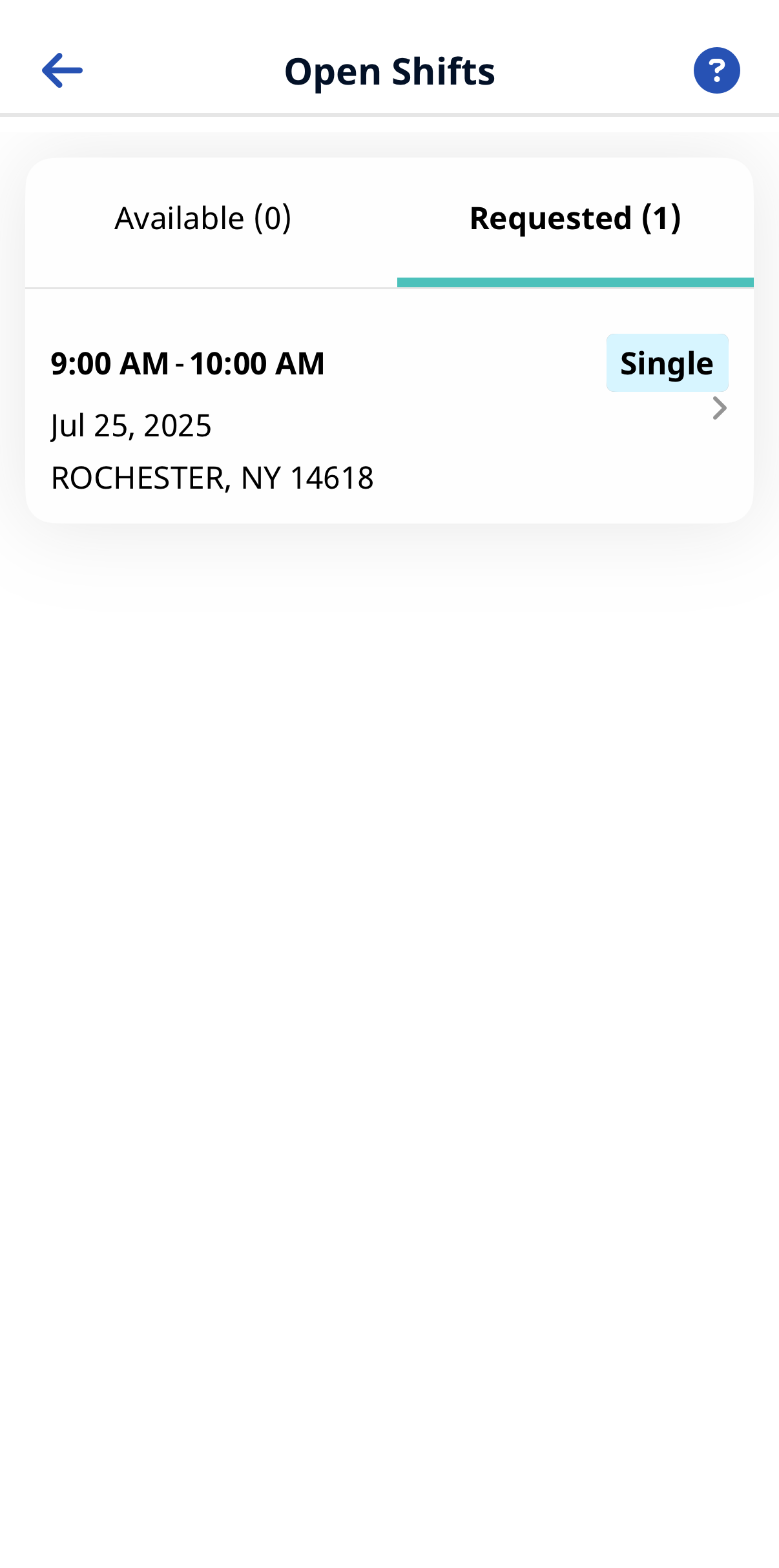Select the Requested (1) tab
The width and height of the screenshot is (779, 1568).
575,219
